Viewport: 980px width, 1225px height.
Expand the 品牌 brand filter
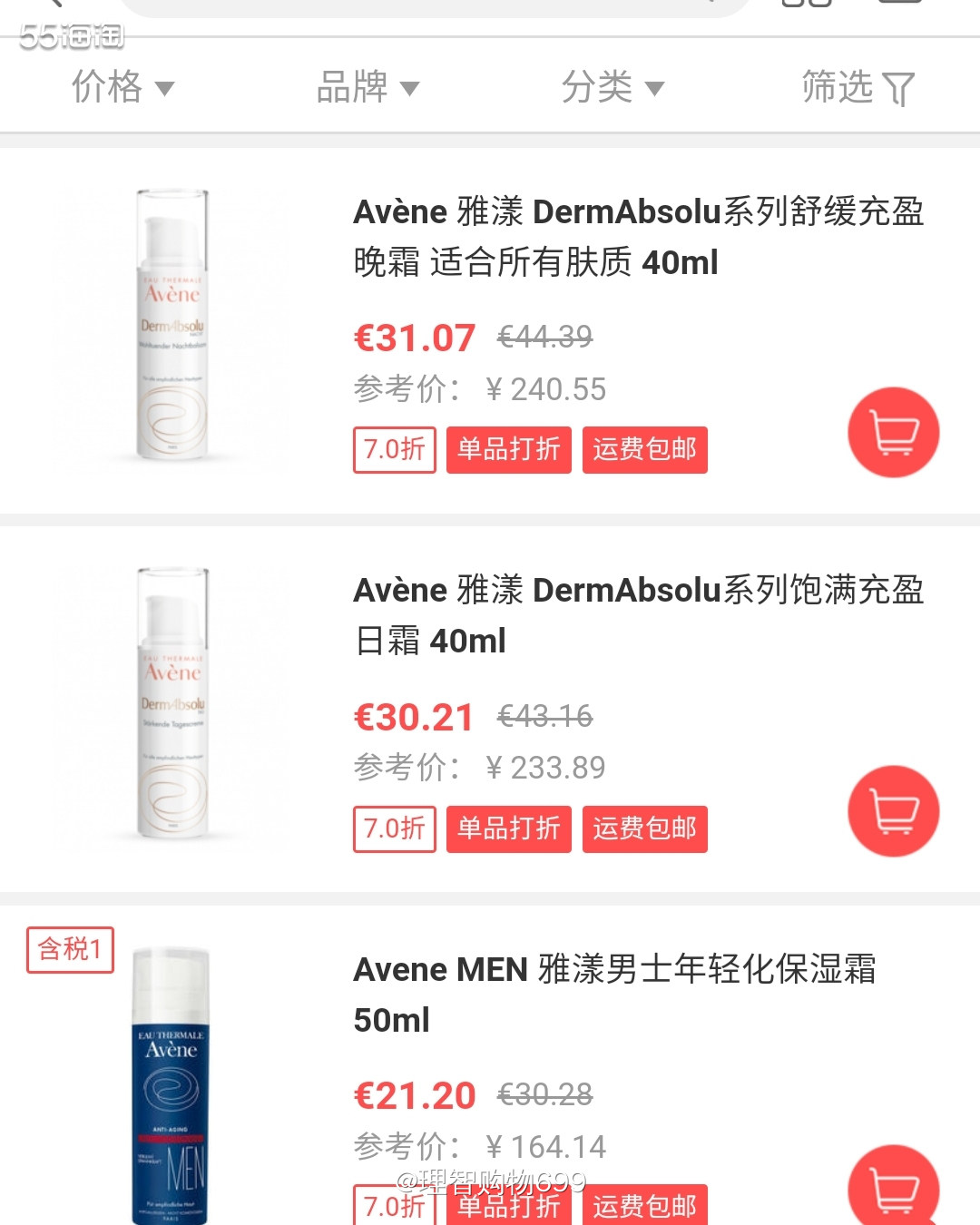(x=367, y=87)
